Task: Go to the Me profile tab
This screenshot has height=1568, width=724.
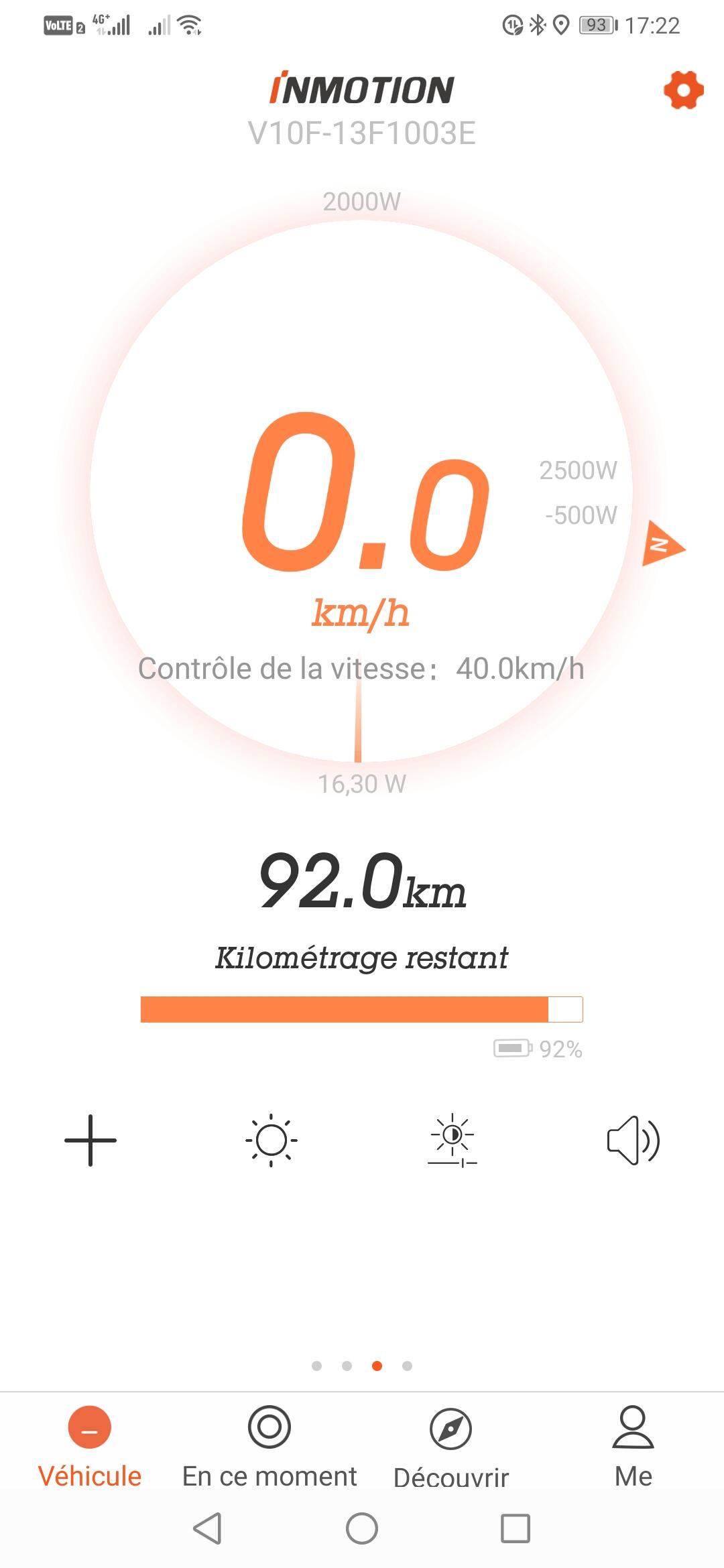Action: point(633,1446)
